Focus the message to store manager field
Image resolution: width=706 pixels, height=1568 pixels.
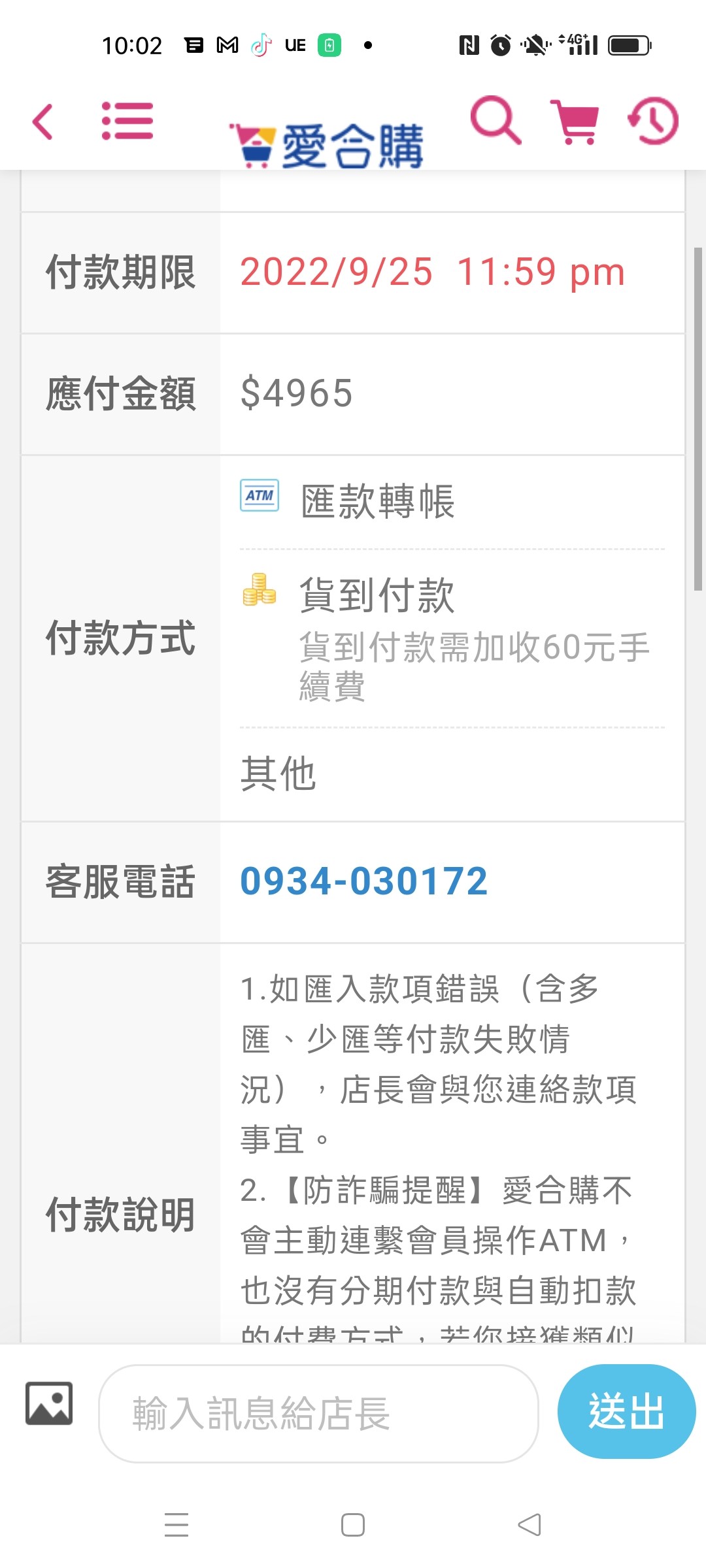(318, 1413)
